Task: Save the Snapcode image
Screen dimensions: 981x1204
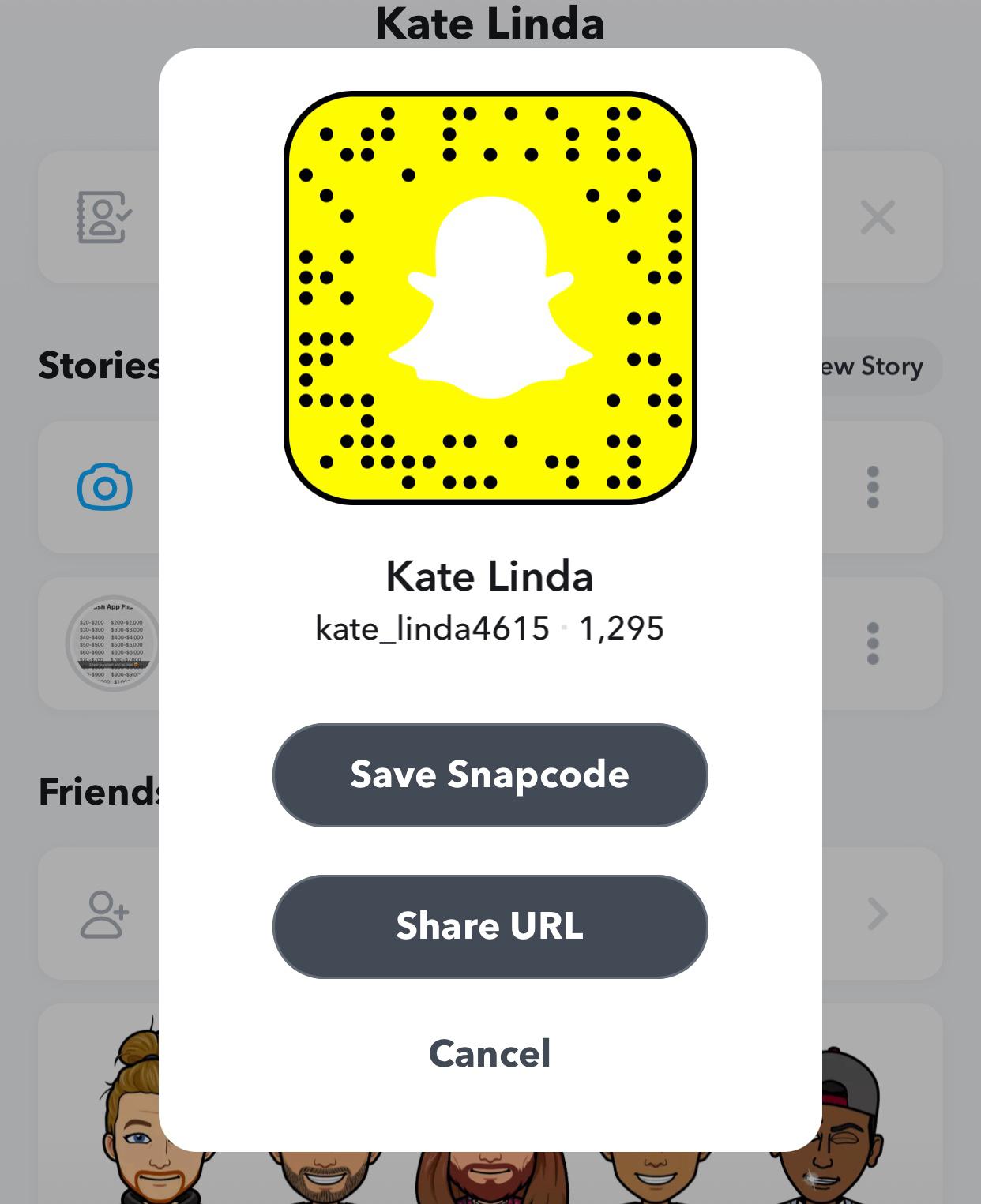Action: tap(490, 775)
